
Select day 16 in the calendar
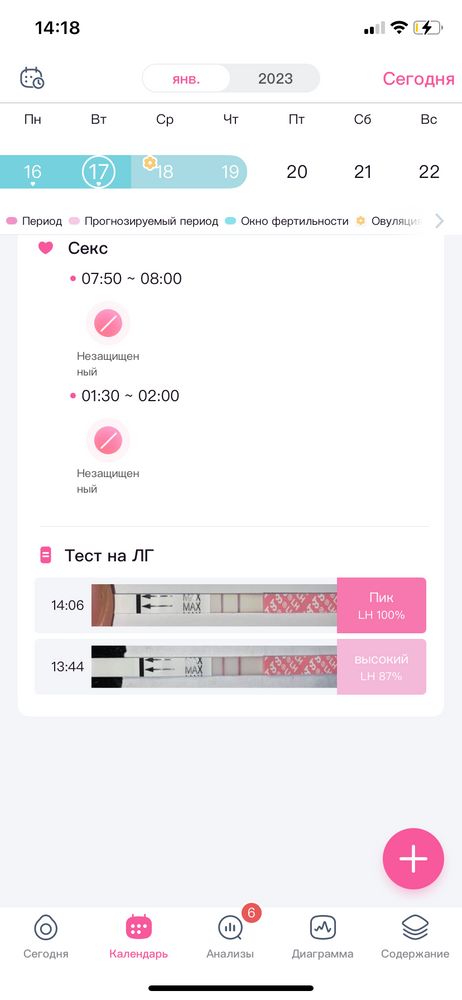tap(33, 172)
